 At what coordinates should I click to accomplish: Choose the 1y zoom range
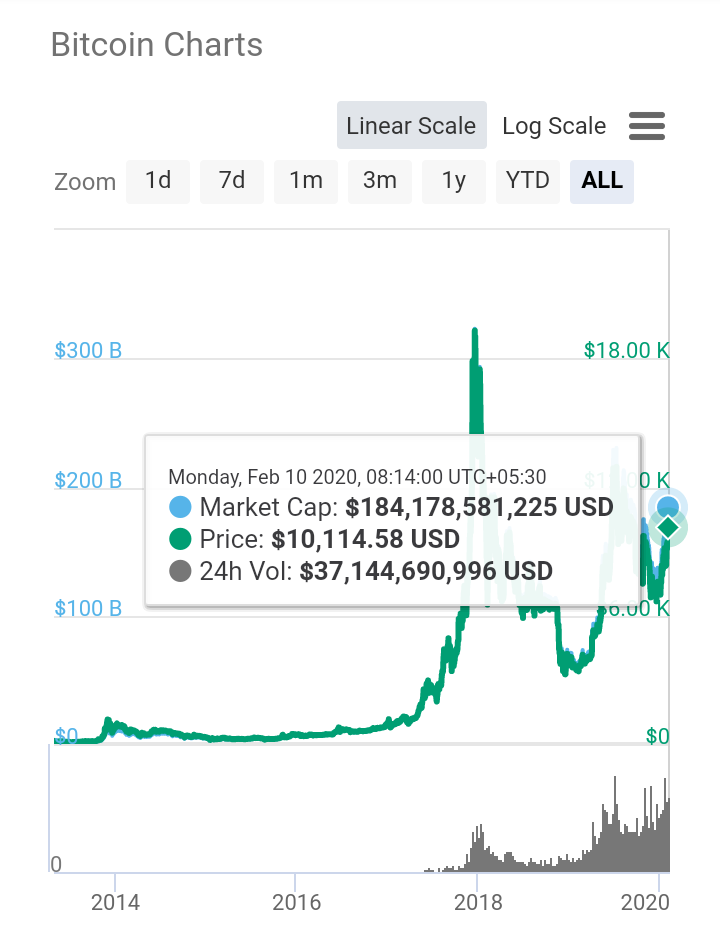(454, 181)
